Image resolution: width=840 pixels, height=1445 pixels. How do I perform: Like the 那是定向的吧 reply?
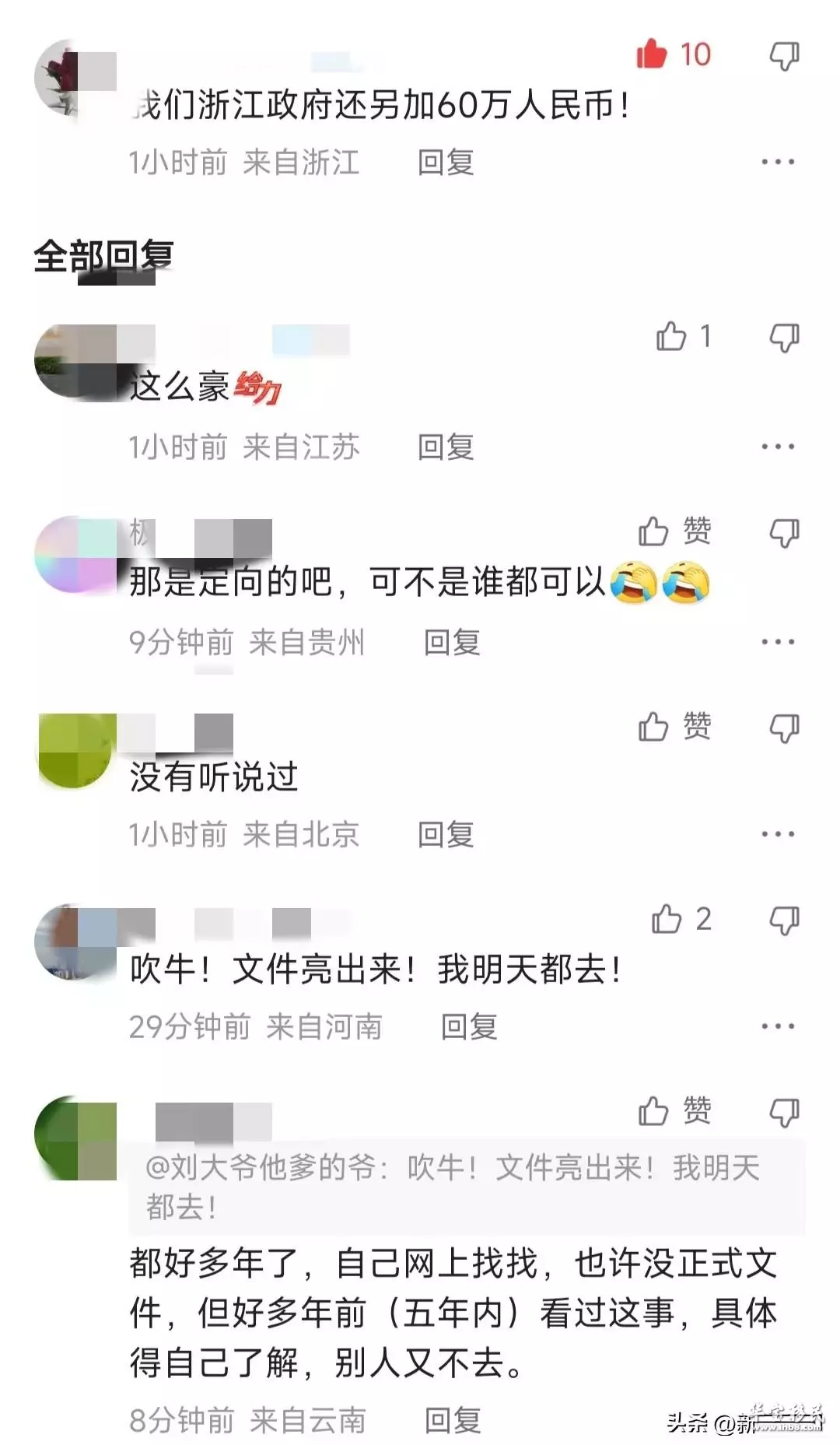pos(674,531)
